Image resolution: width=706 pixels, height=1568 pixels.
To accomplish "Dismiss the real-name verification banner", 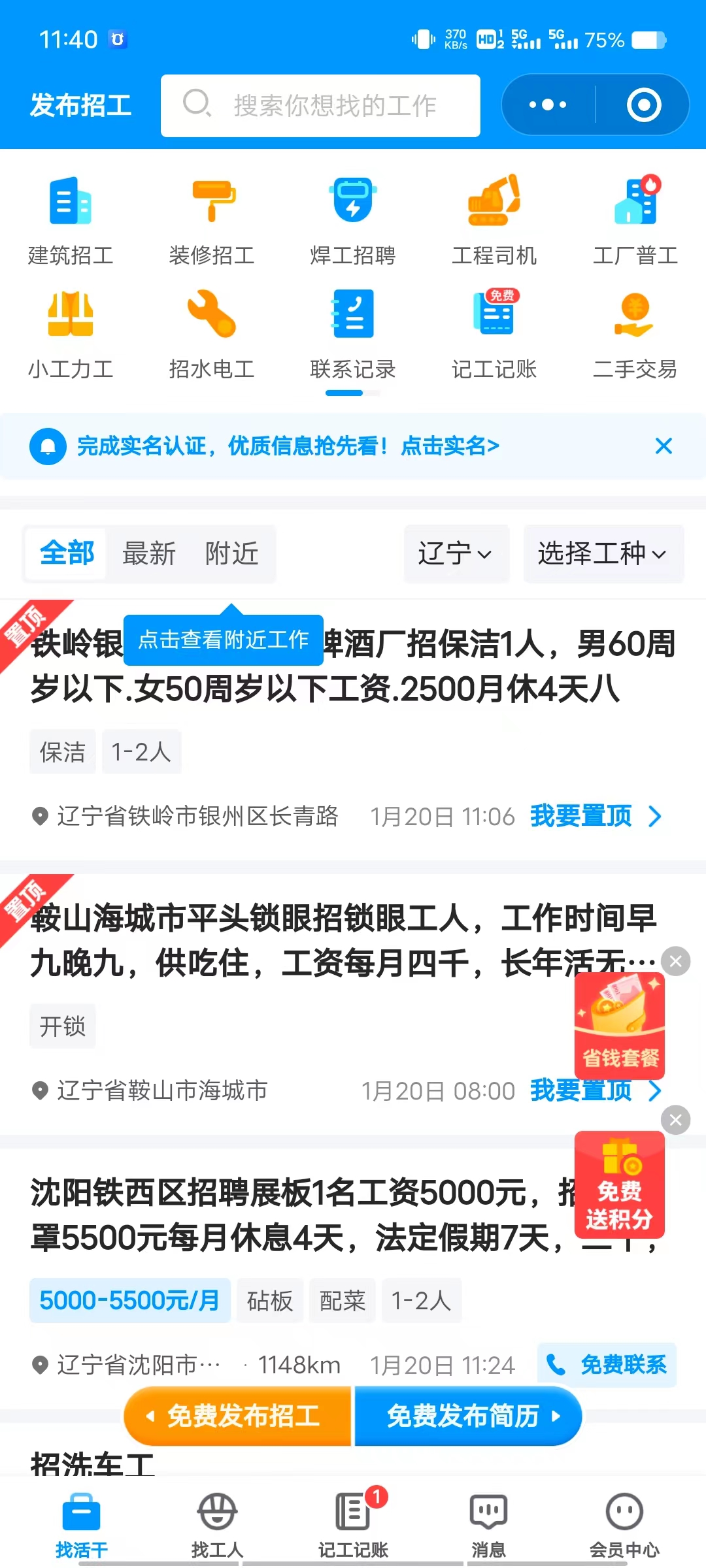I will tap(664, 446).
